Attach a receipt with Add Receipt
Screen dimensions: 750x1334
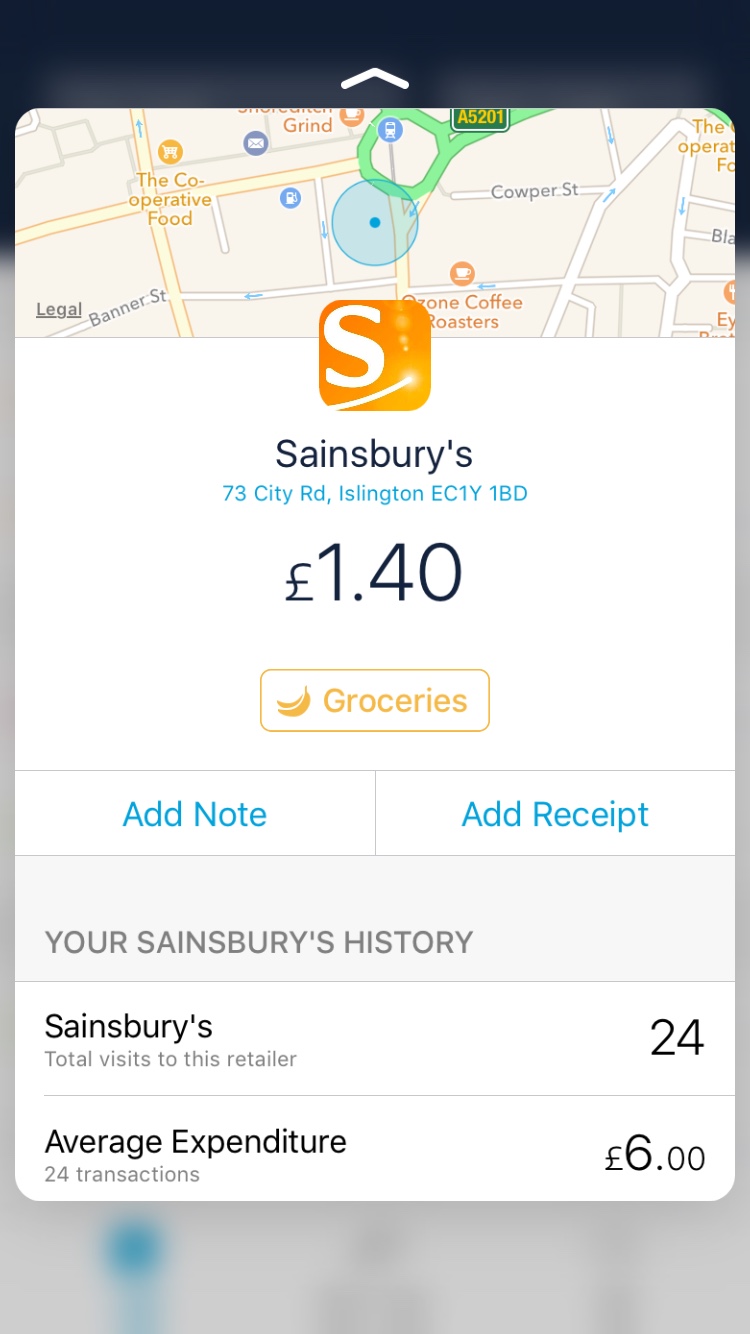tap(555, 814)
